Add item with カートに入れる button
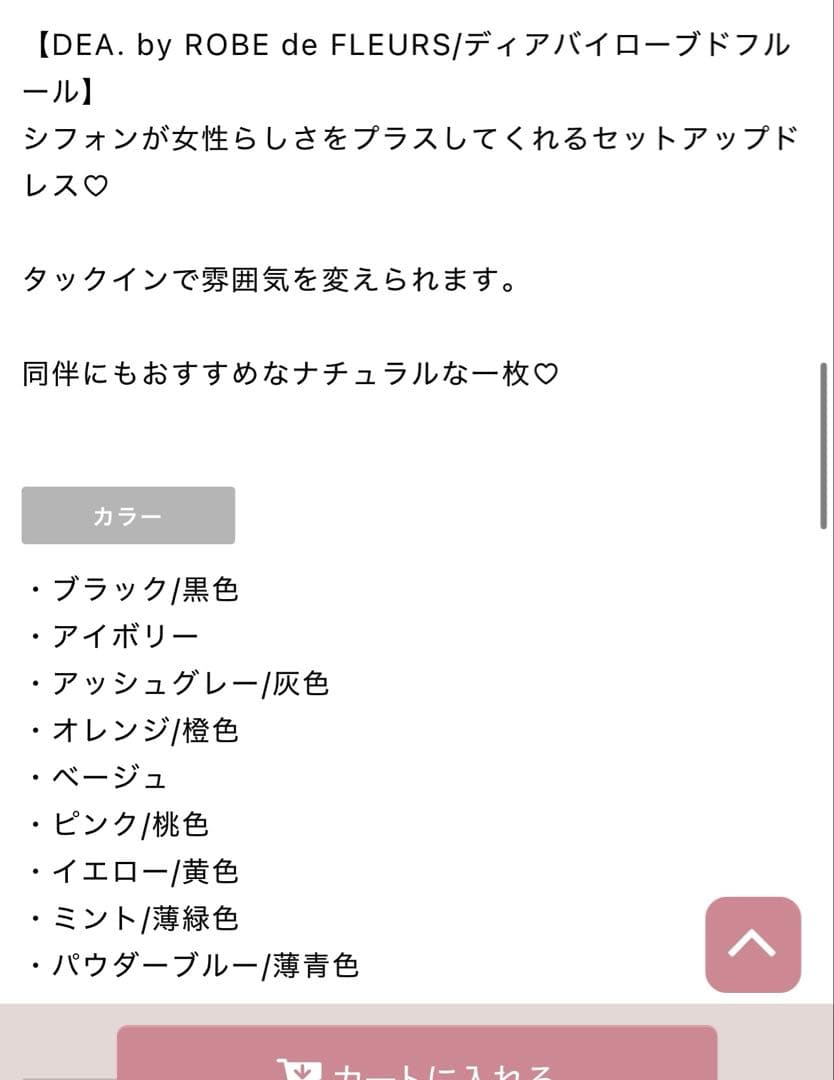The image size is (834, 1080). pyautogui.click(x=417, y=1052)
